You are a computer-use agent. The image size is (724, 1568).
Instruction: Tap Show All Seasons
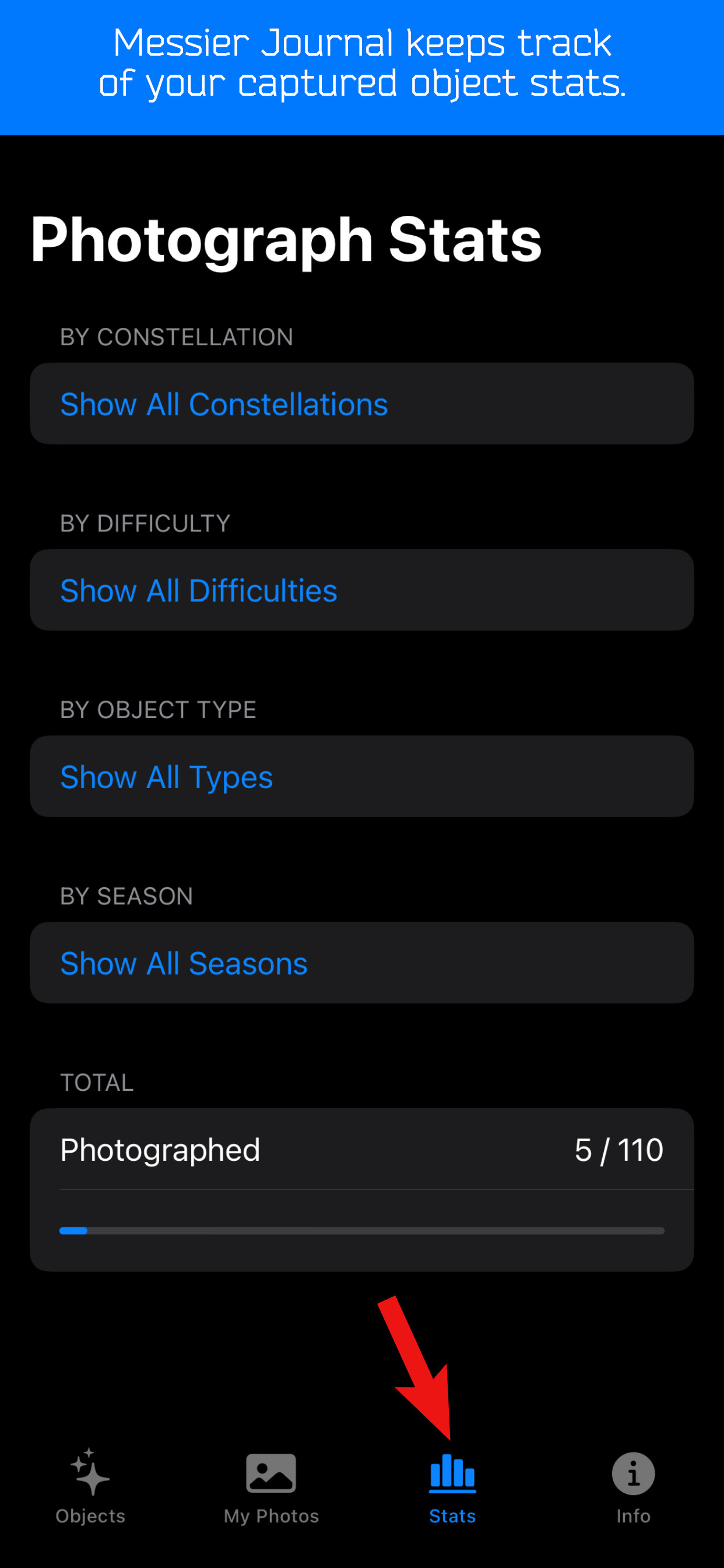point(362,963)
